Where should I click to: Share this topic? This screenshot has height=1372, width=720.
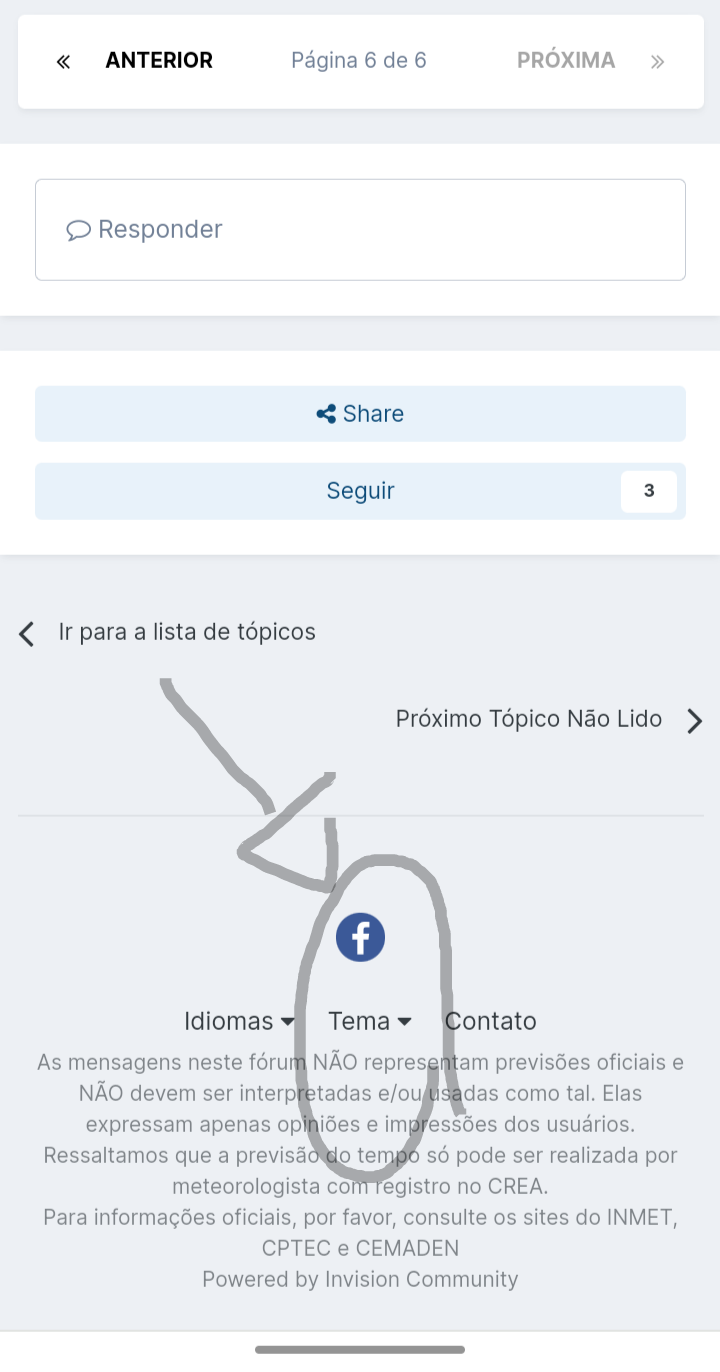pyautogui.click(x=360, y=414)
